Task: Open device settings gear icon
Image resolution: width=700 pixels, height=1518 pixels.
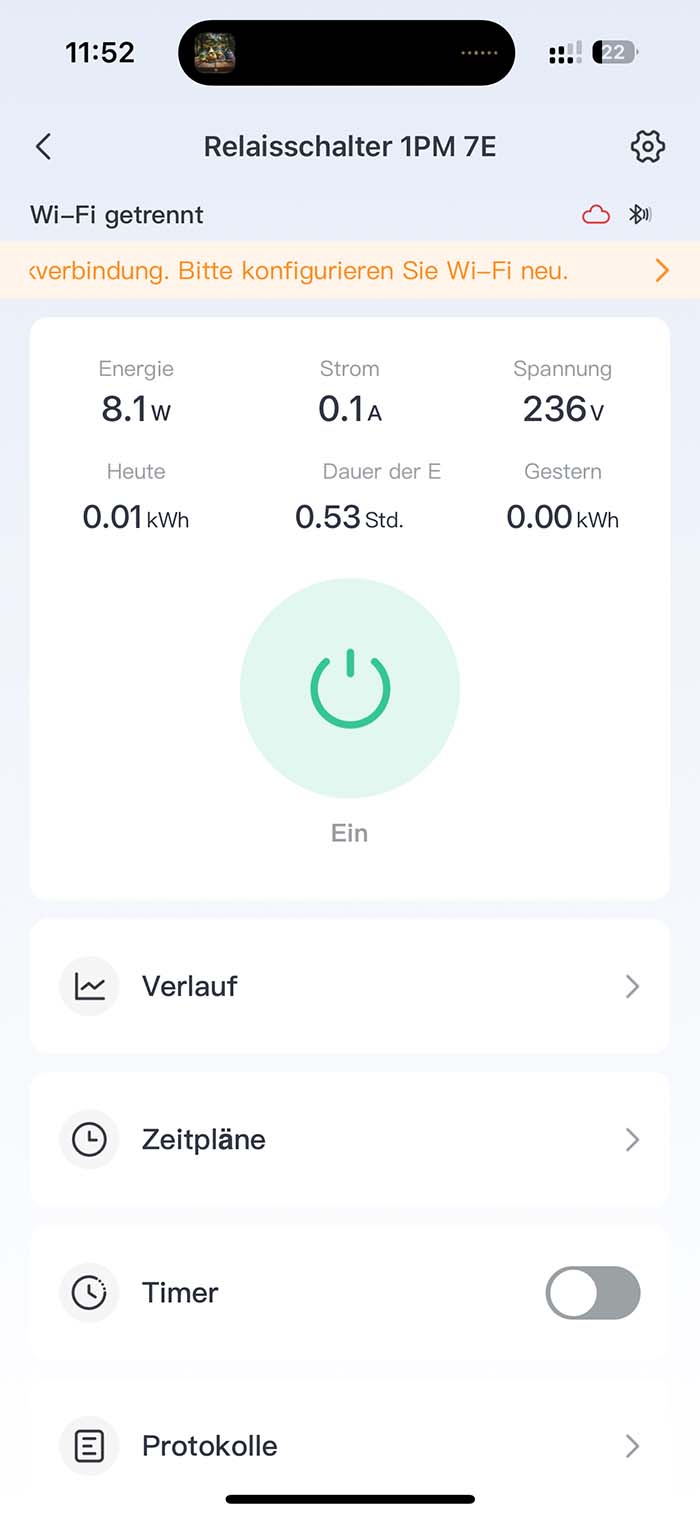Action: tap(647, 147)
